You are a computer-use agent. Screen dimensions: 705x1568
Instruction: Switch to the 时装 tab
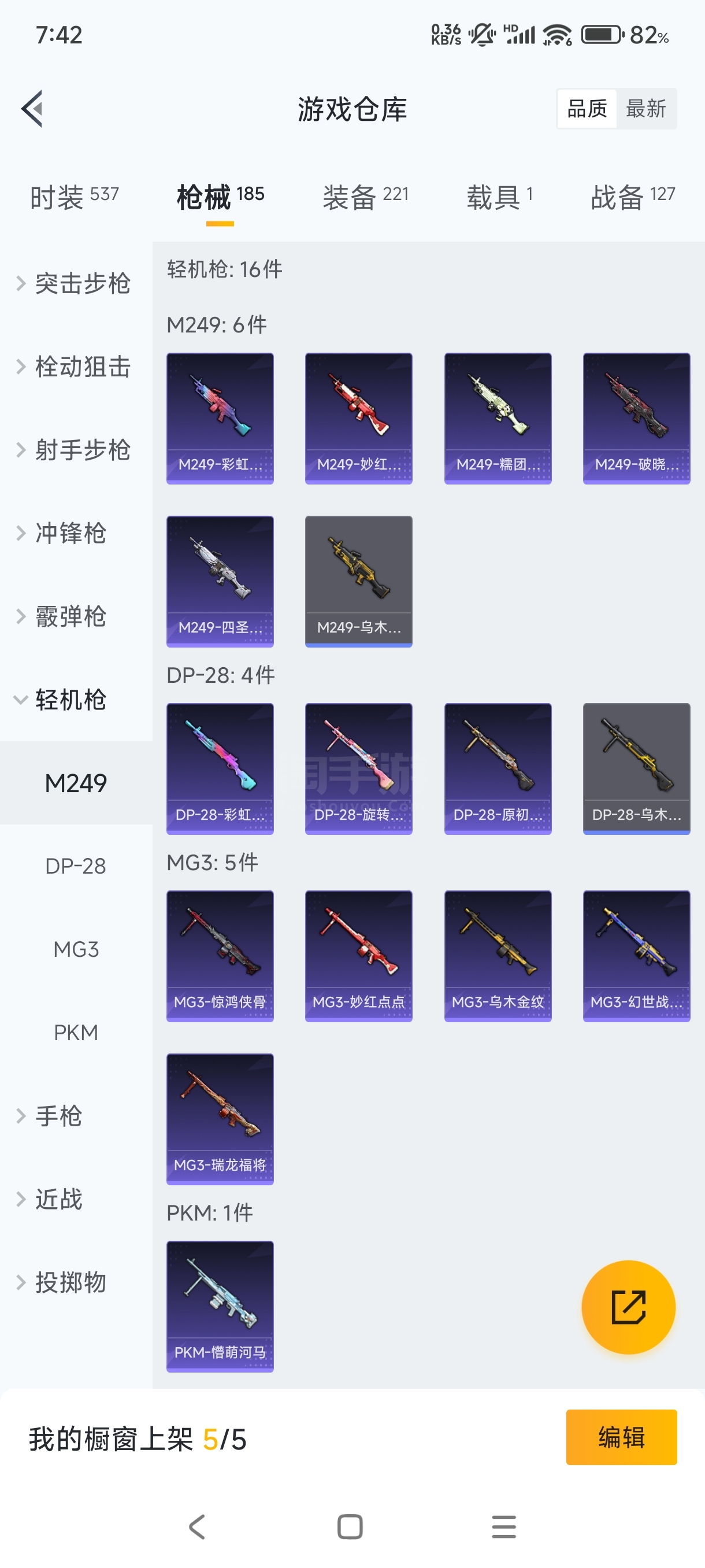[x=74, y=197]
